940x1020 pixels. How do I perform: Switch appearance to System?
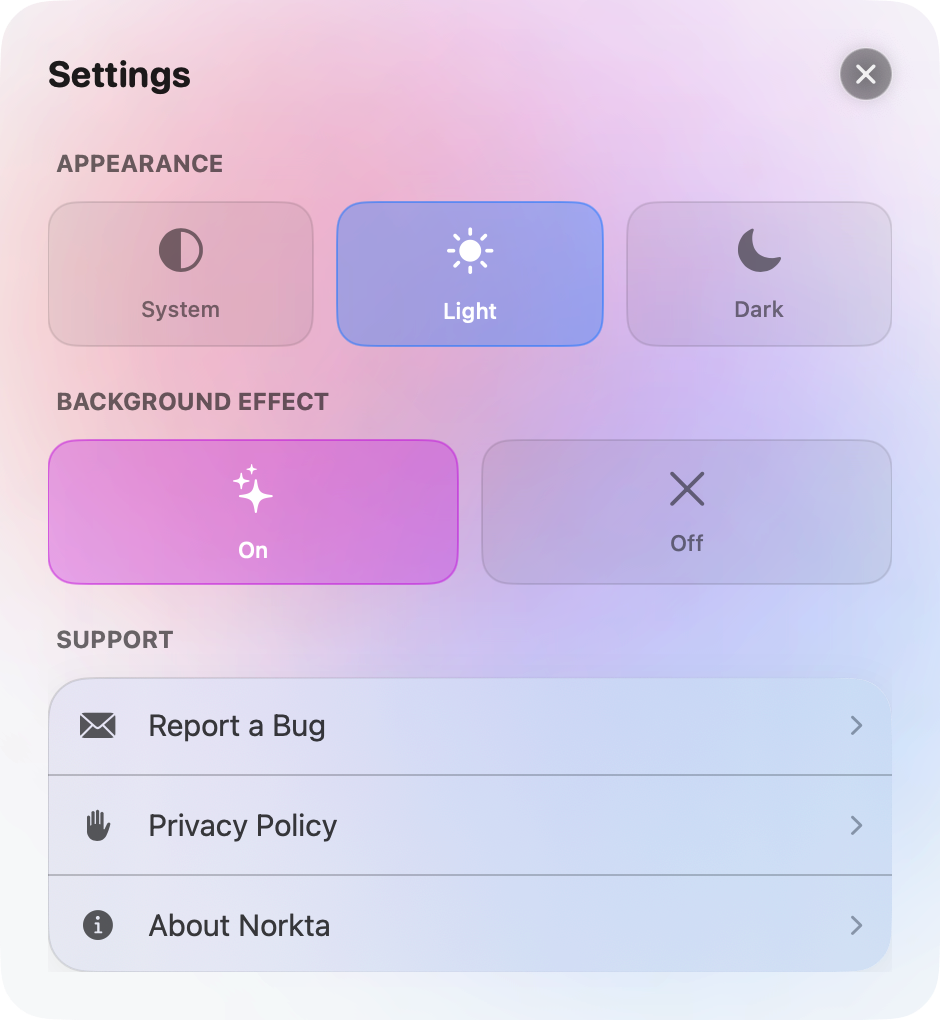(x=180, y=273)
